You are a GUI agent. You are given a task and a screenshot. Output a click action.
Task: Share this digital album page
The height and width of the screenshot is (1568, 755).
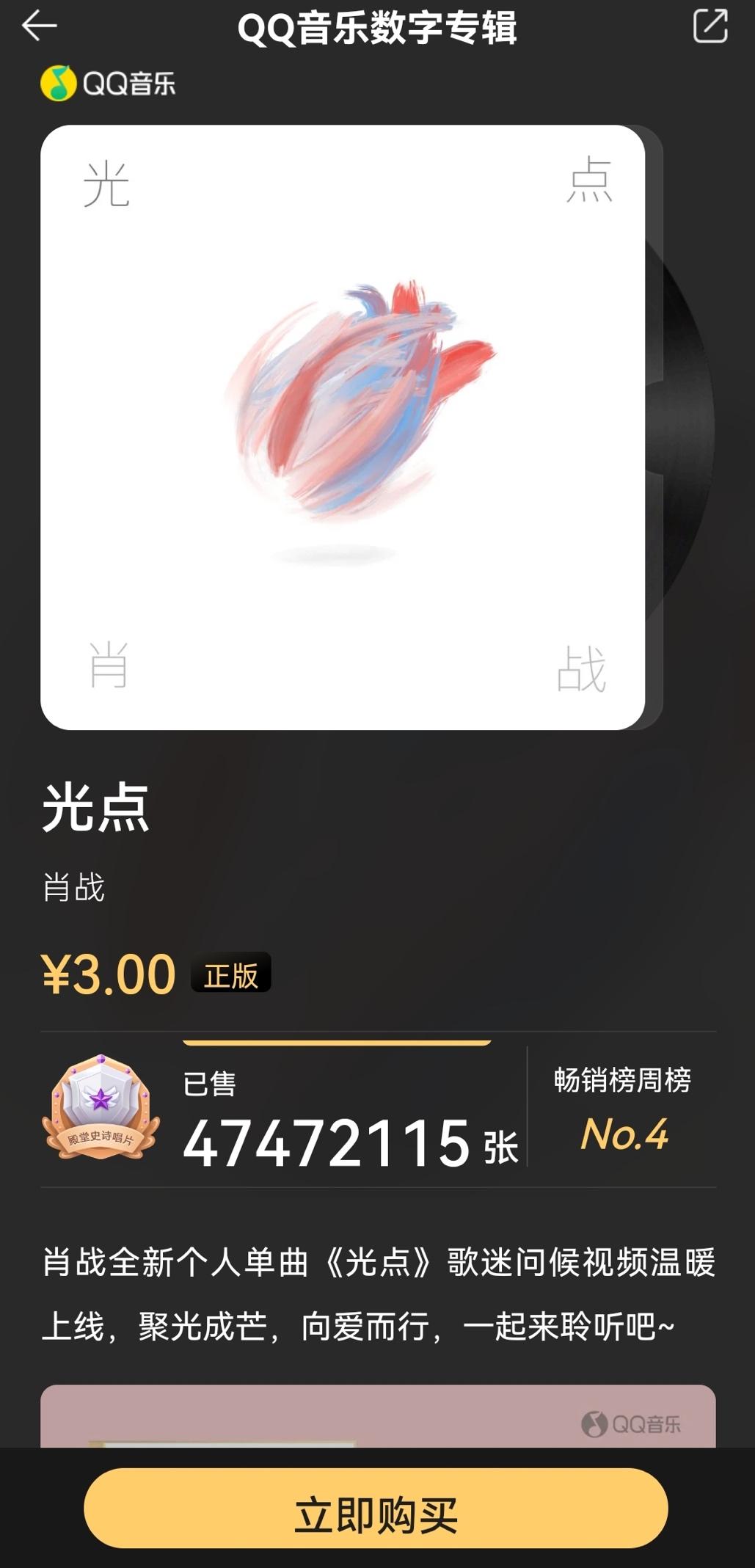(x=710, y=26)
